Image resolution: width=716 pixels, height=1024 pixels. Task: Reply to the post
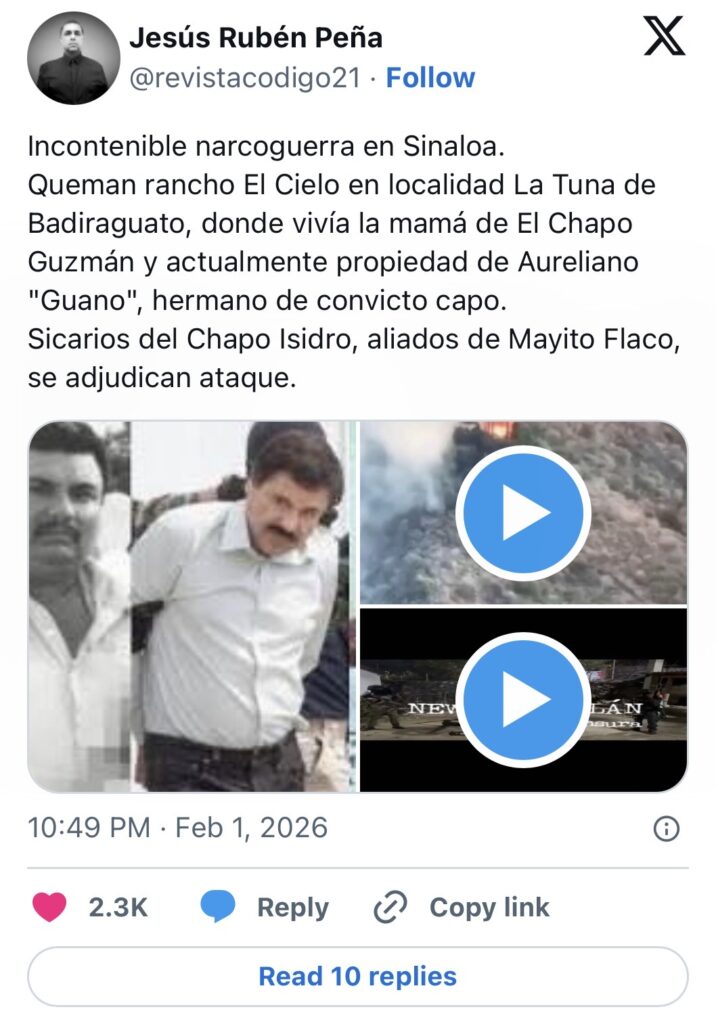point(264,907)
